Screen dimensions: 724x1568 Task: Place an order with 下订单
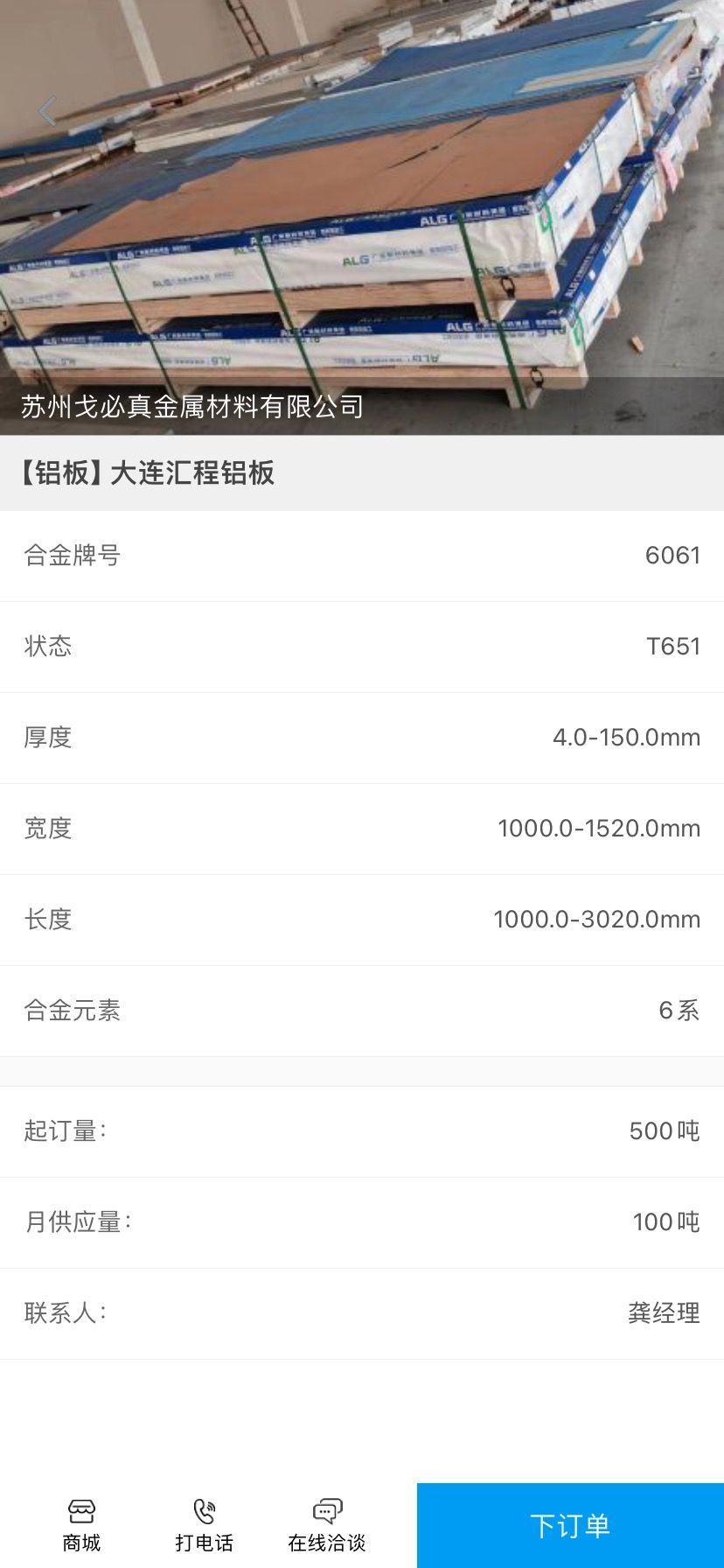point(570,1525)
